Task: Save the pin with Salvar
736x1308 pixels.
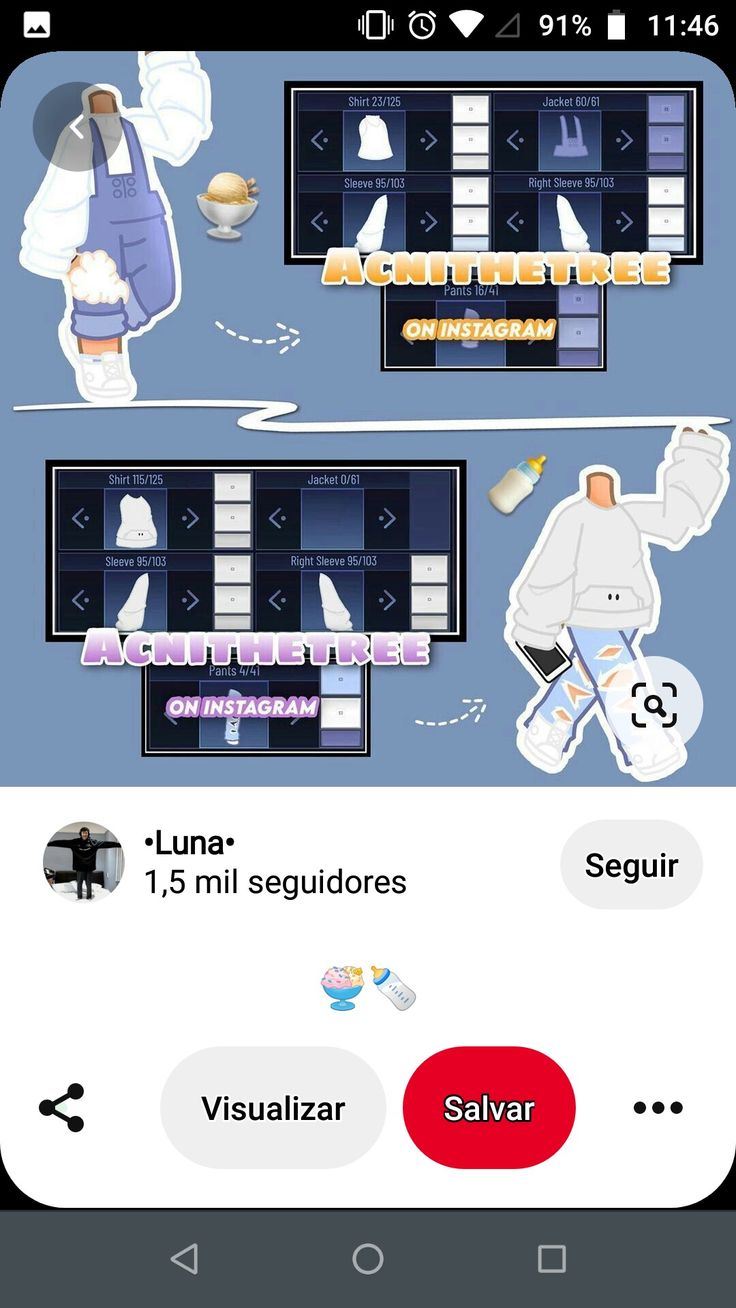Action: tap(489, 1107)
